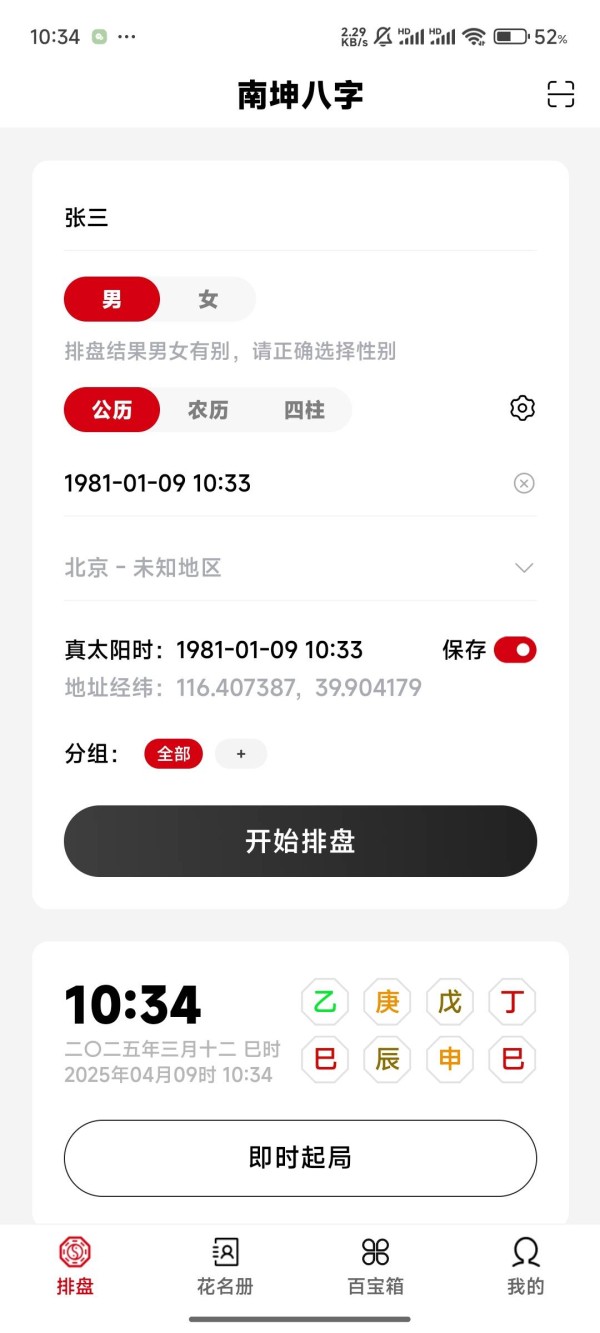Toggle the 保存 switch off
Screen dimensions: 600x1333
(x=515, y=650)
